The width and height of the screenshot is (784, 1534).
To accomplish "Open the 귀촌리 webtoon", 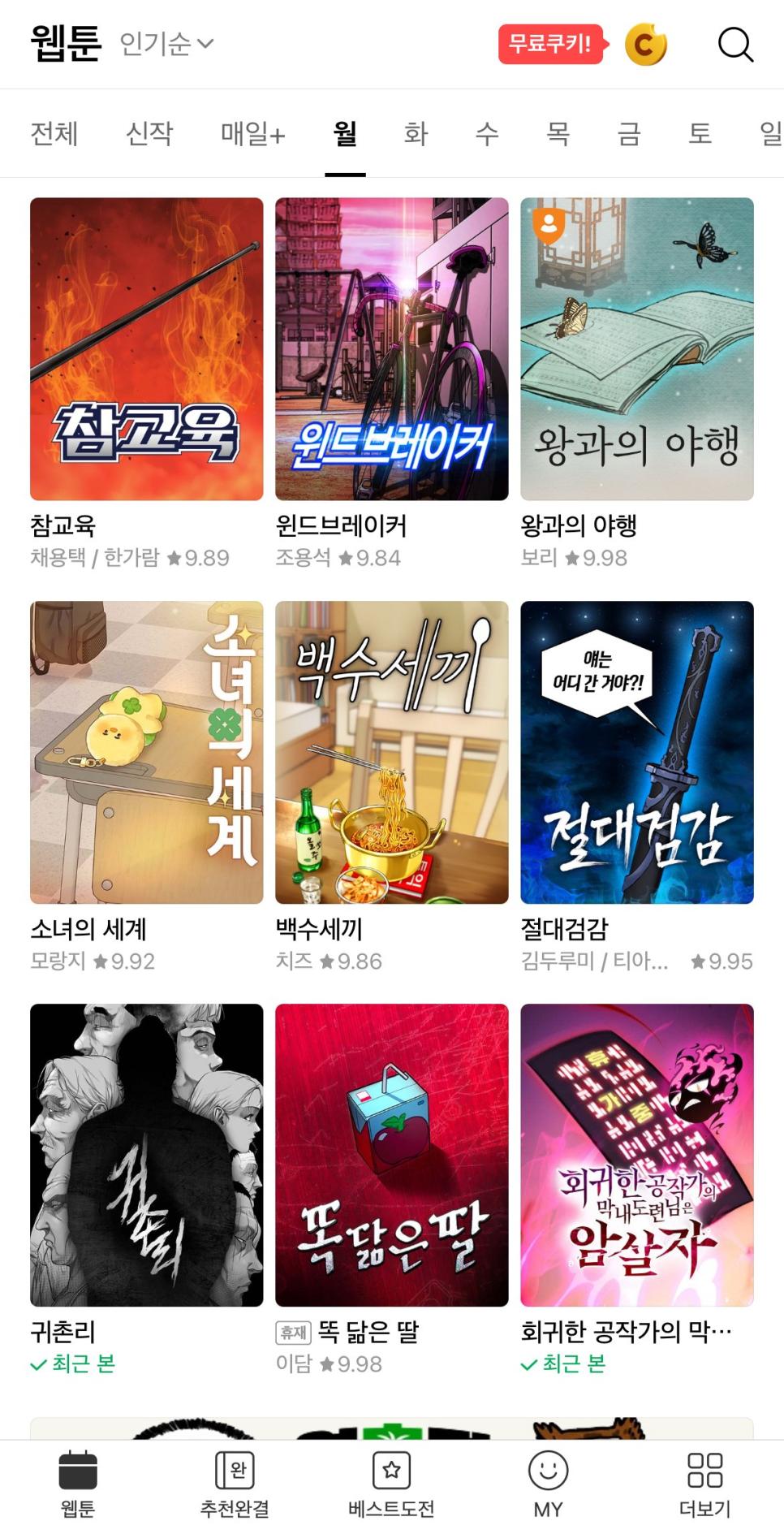I will tap(146, 1155).
